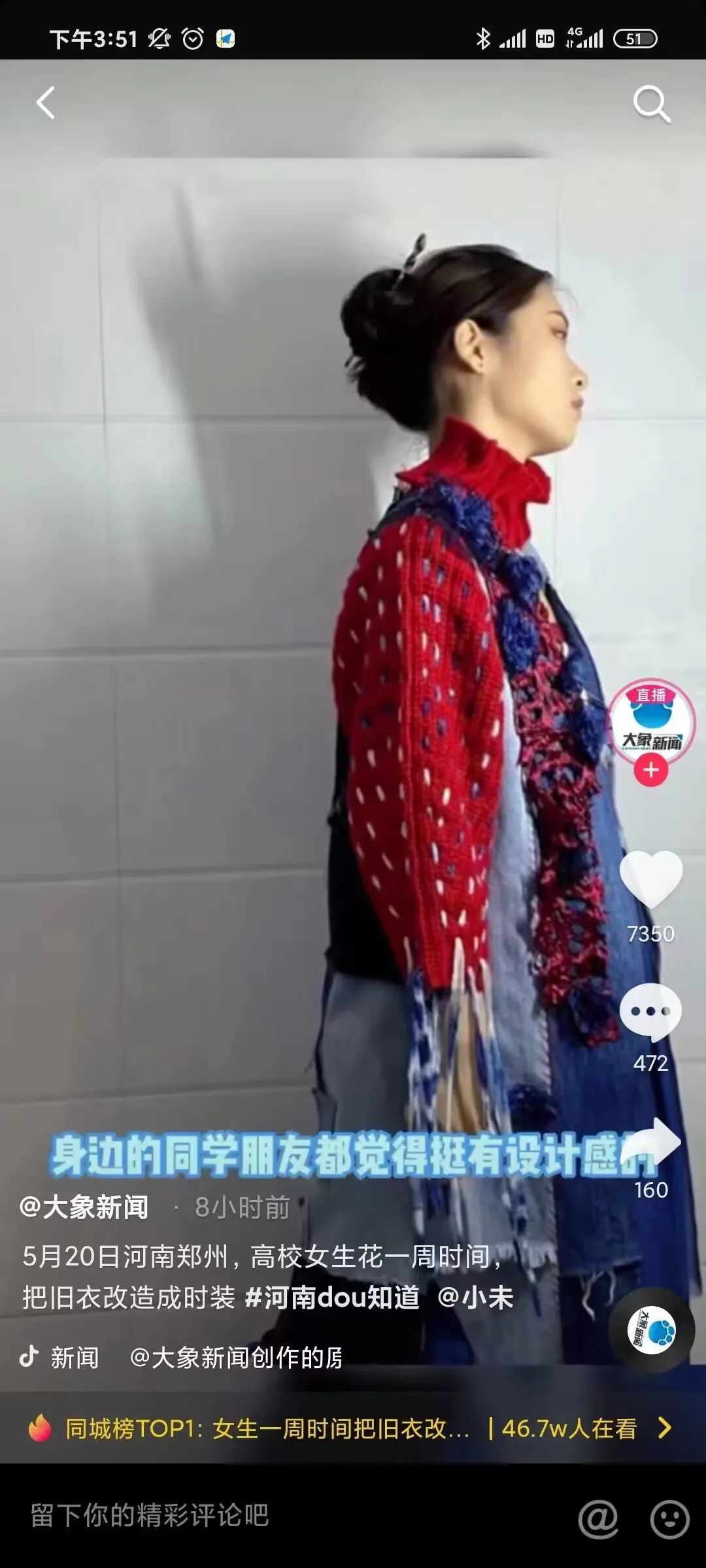Open the emoji picker smiley icon
This screenshot has width=706, height=1568.
(x=669, y=1518)
